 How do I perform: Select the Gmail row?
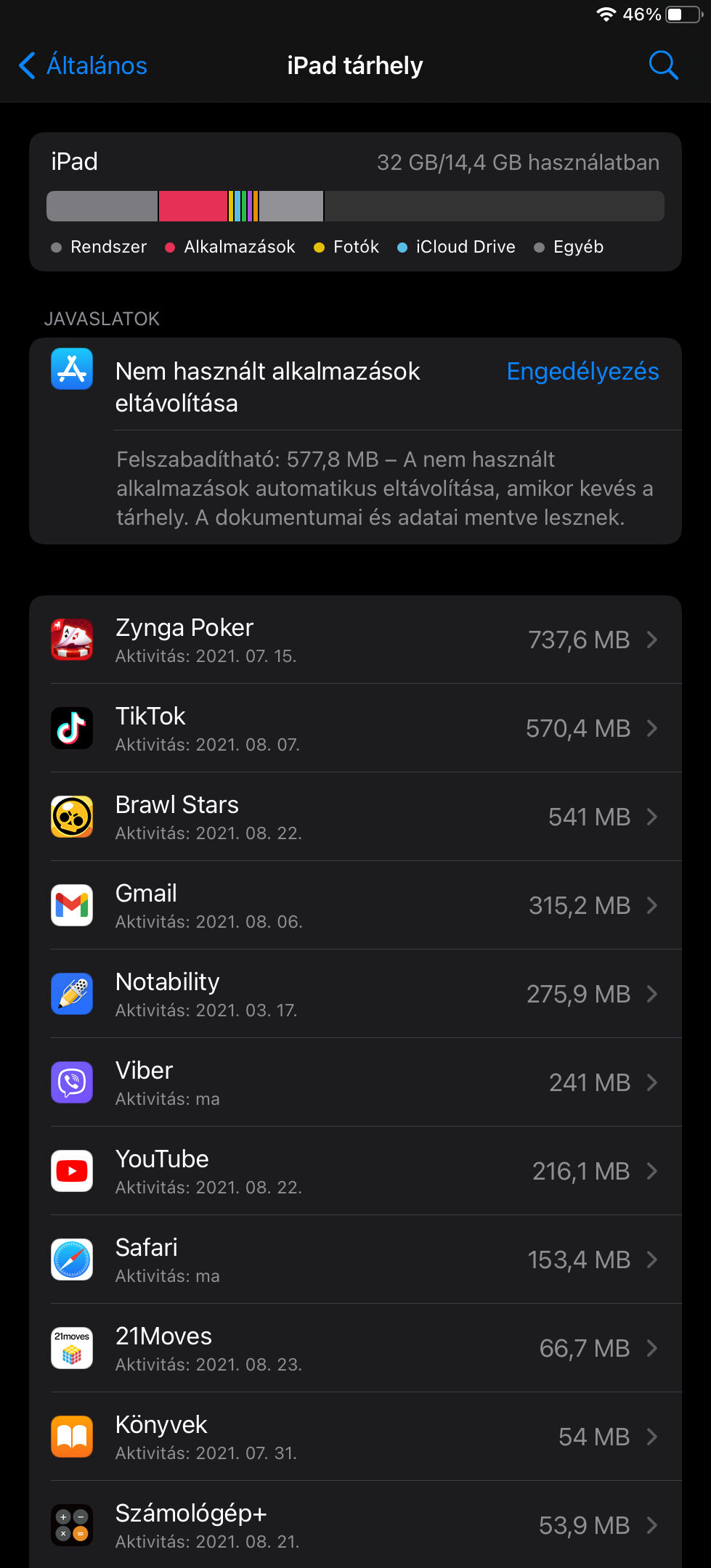pyautogui.click(x=355, y=905)
